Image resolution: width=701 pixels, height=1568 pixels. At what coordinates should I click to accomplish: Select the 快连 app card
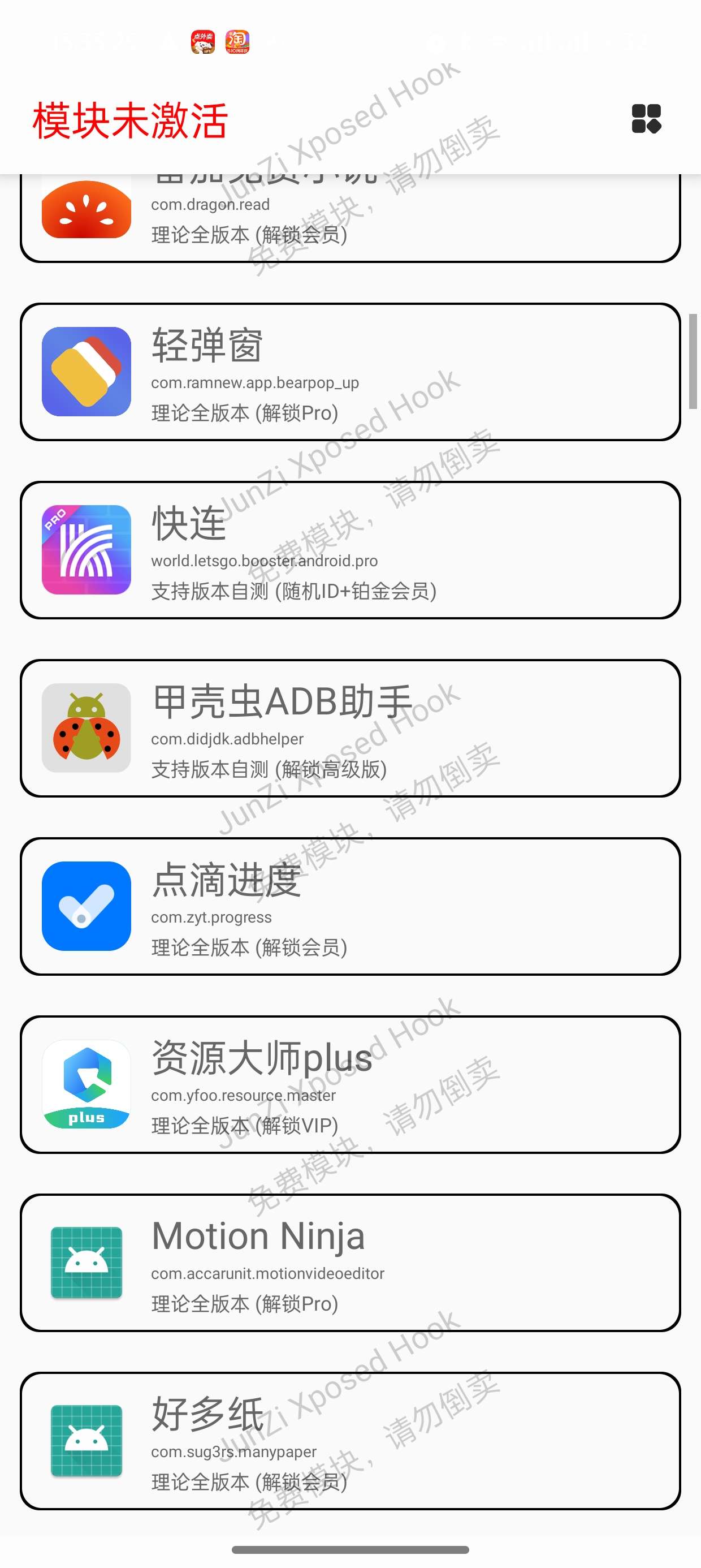point(350,550)
